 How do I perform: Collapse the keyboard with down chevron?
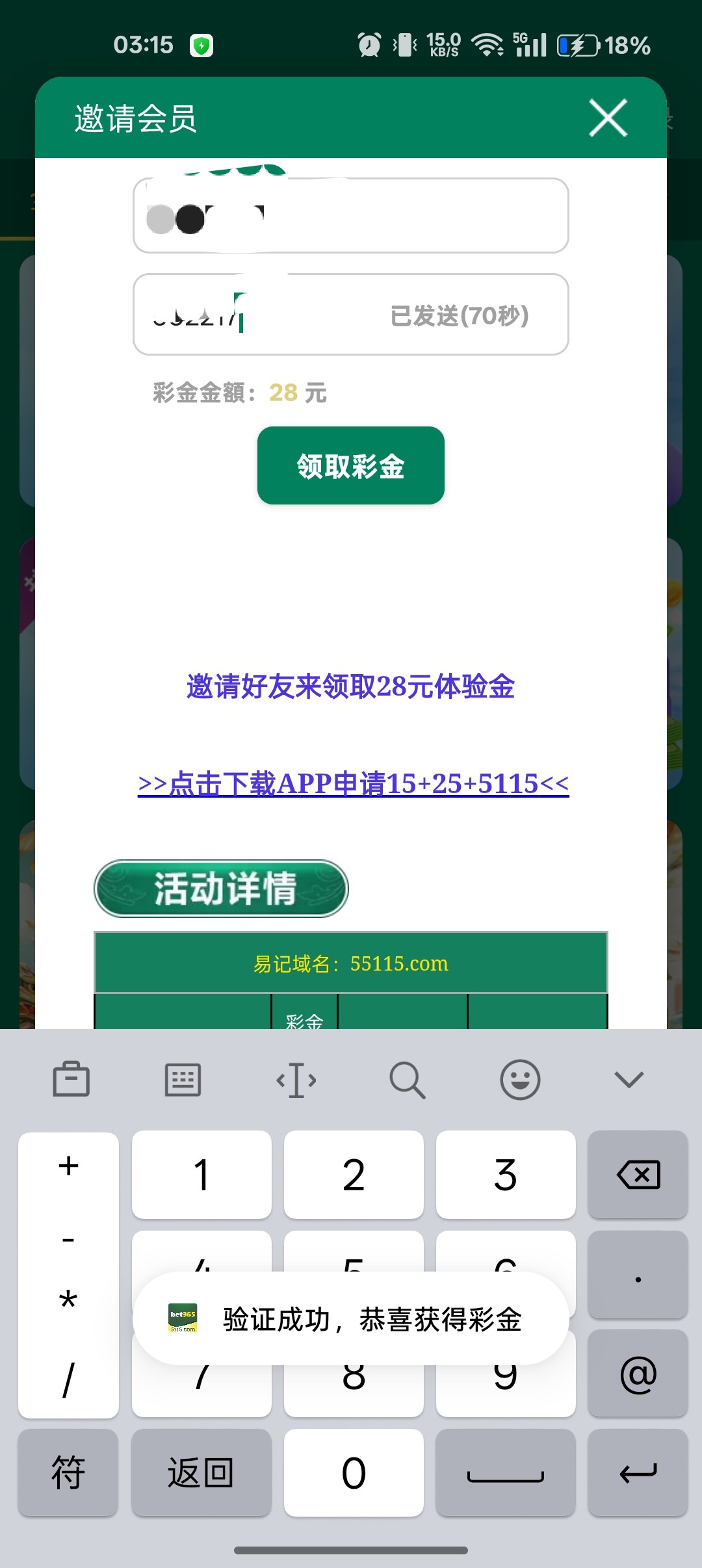coord(629,1080)
